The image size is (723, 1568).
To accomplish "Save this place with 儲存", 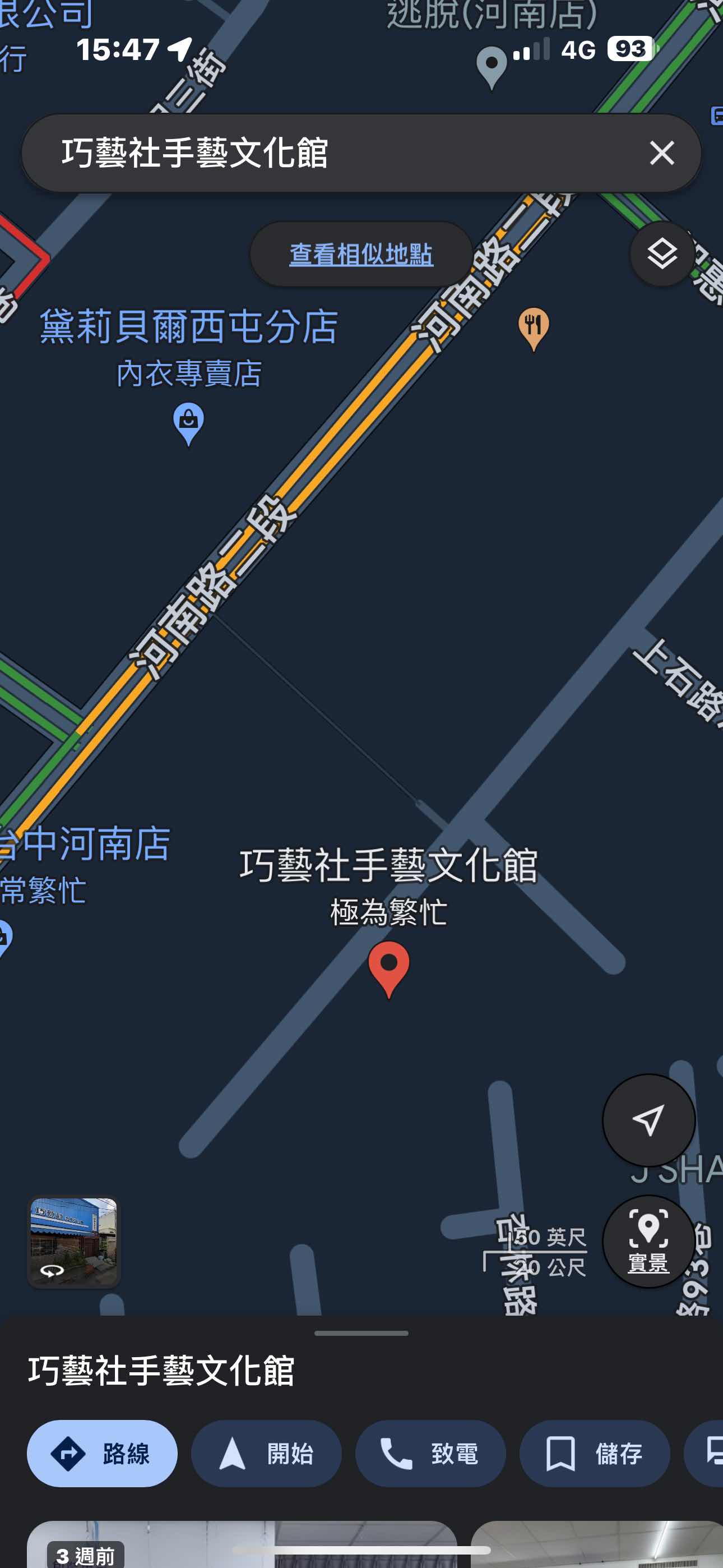I will tap(595, 1454).
